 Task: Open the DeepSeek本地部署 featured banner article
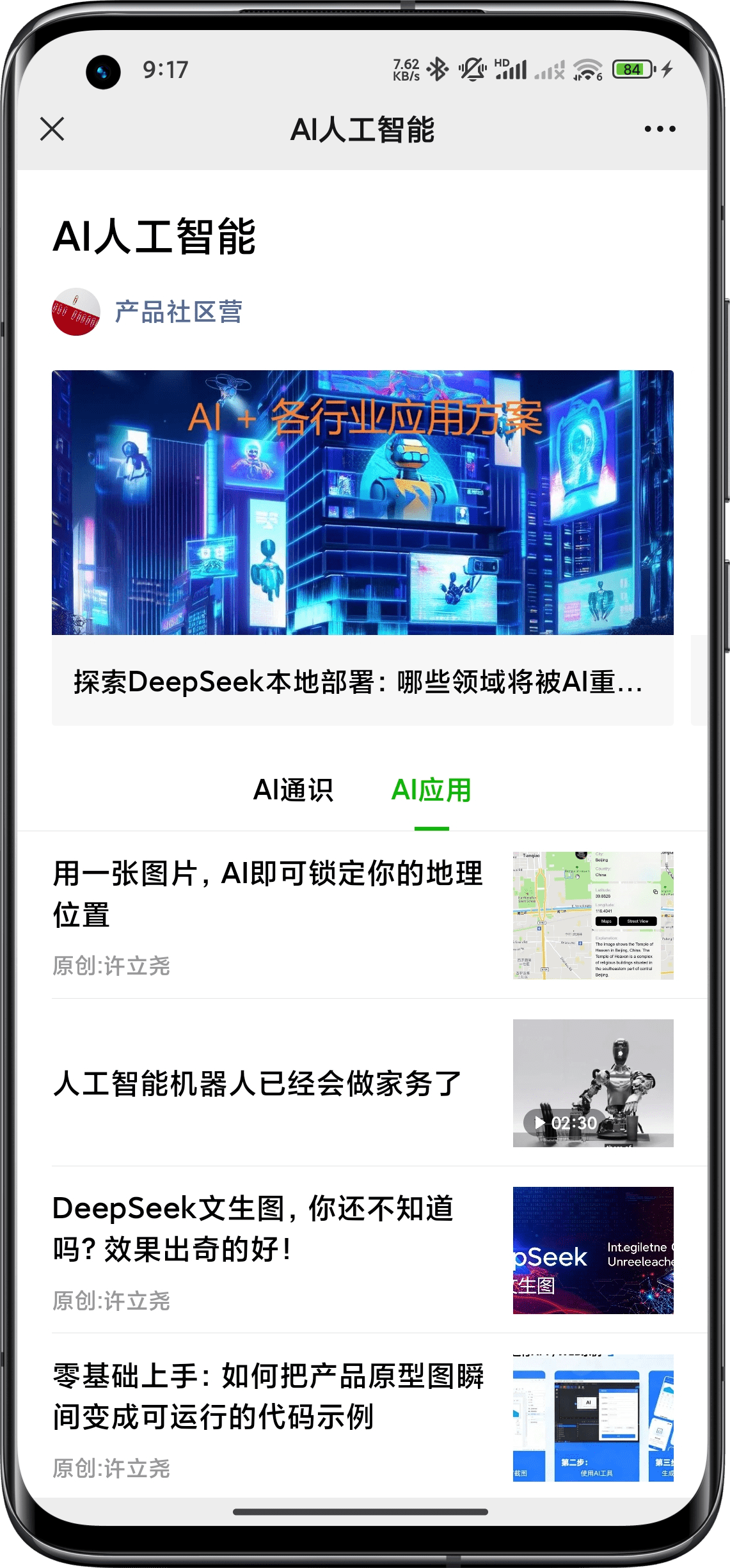coord(362,547)
